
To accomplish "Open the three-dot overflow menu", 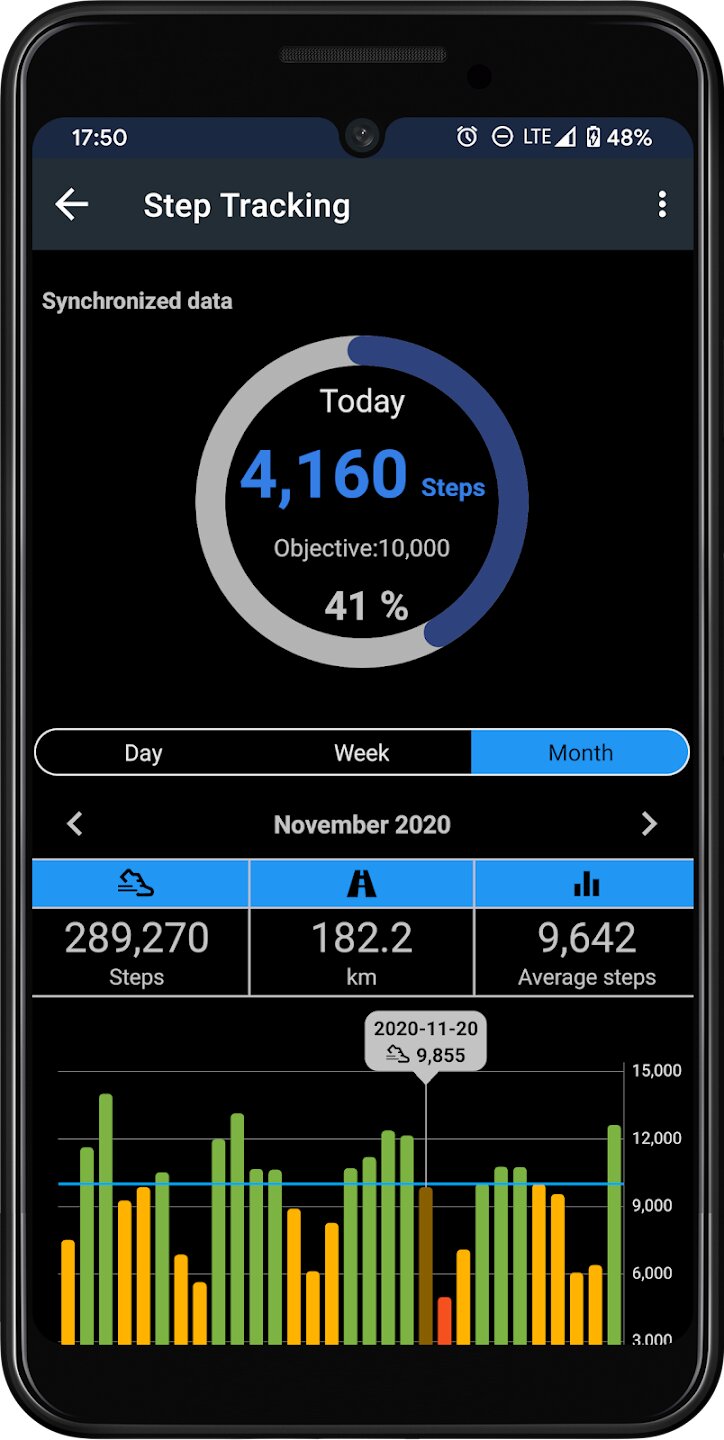I will [x=662, y=205].
